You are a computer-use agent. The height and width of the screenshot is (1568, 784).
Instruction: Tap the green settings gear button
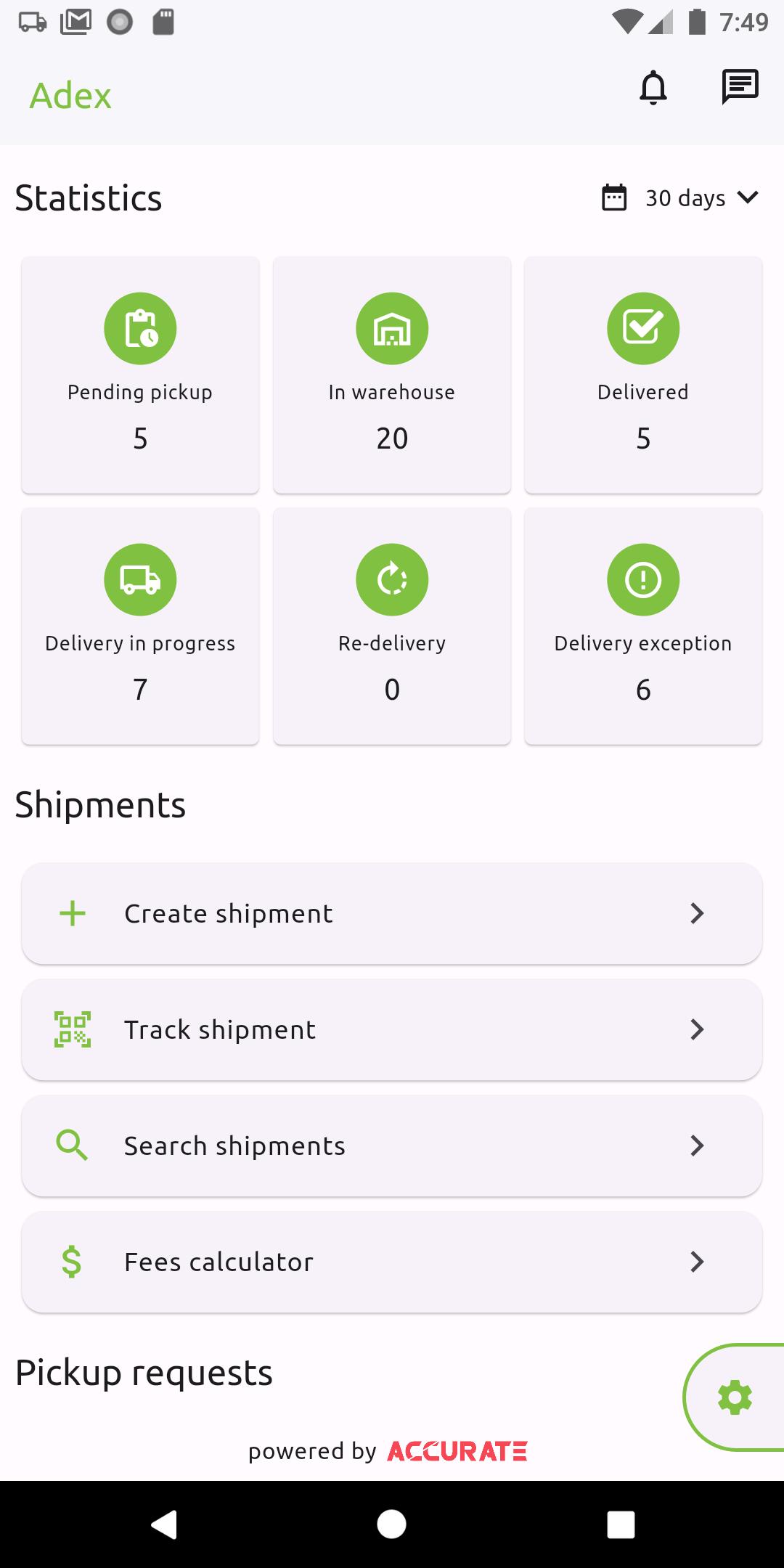[x=735, y=1397]
